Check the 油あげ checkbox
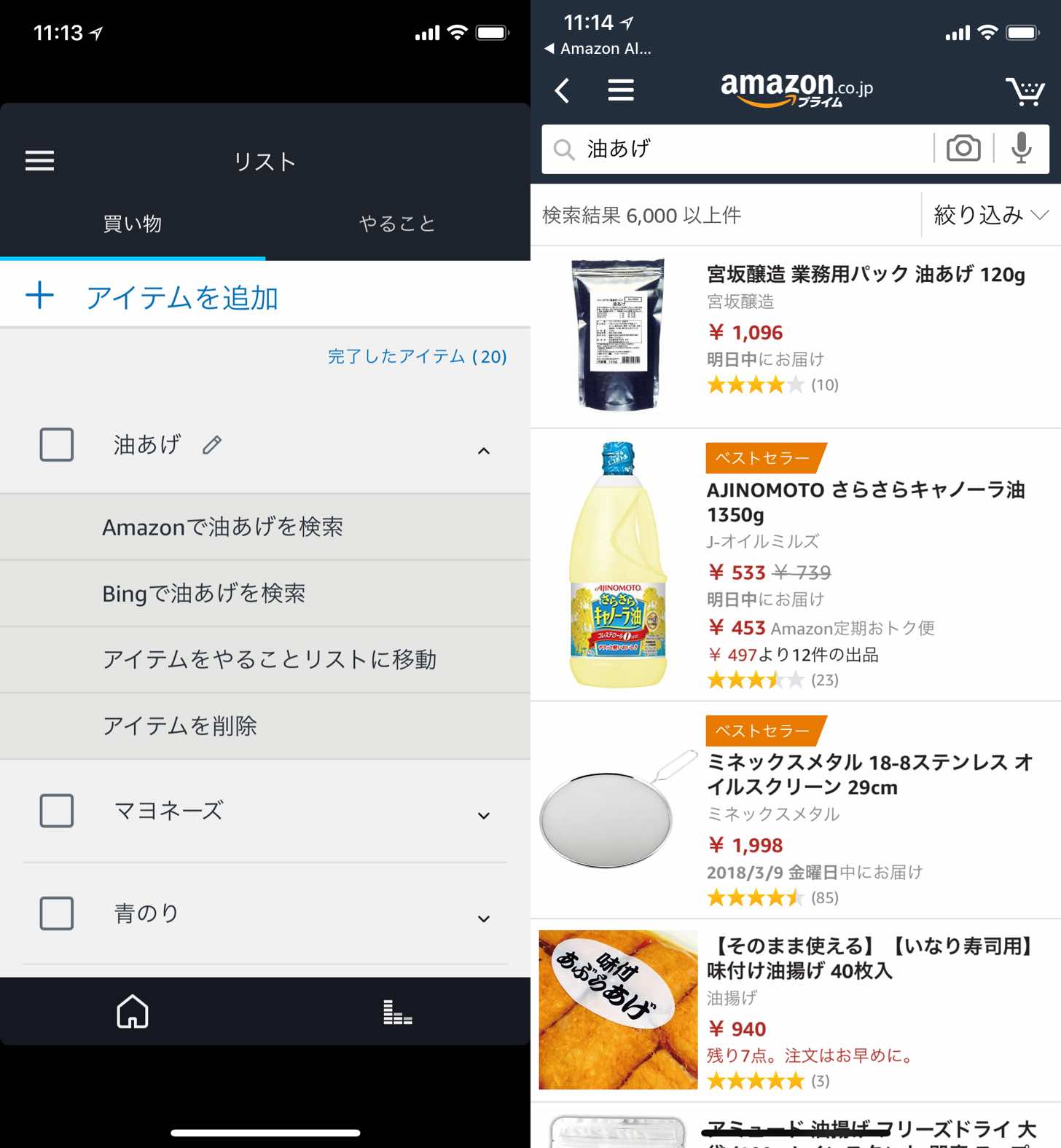 (57, 444)
